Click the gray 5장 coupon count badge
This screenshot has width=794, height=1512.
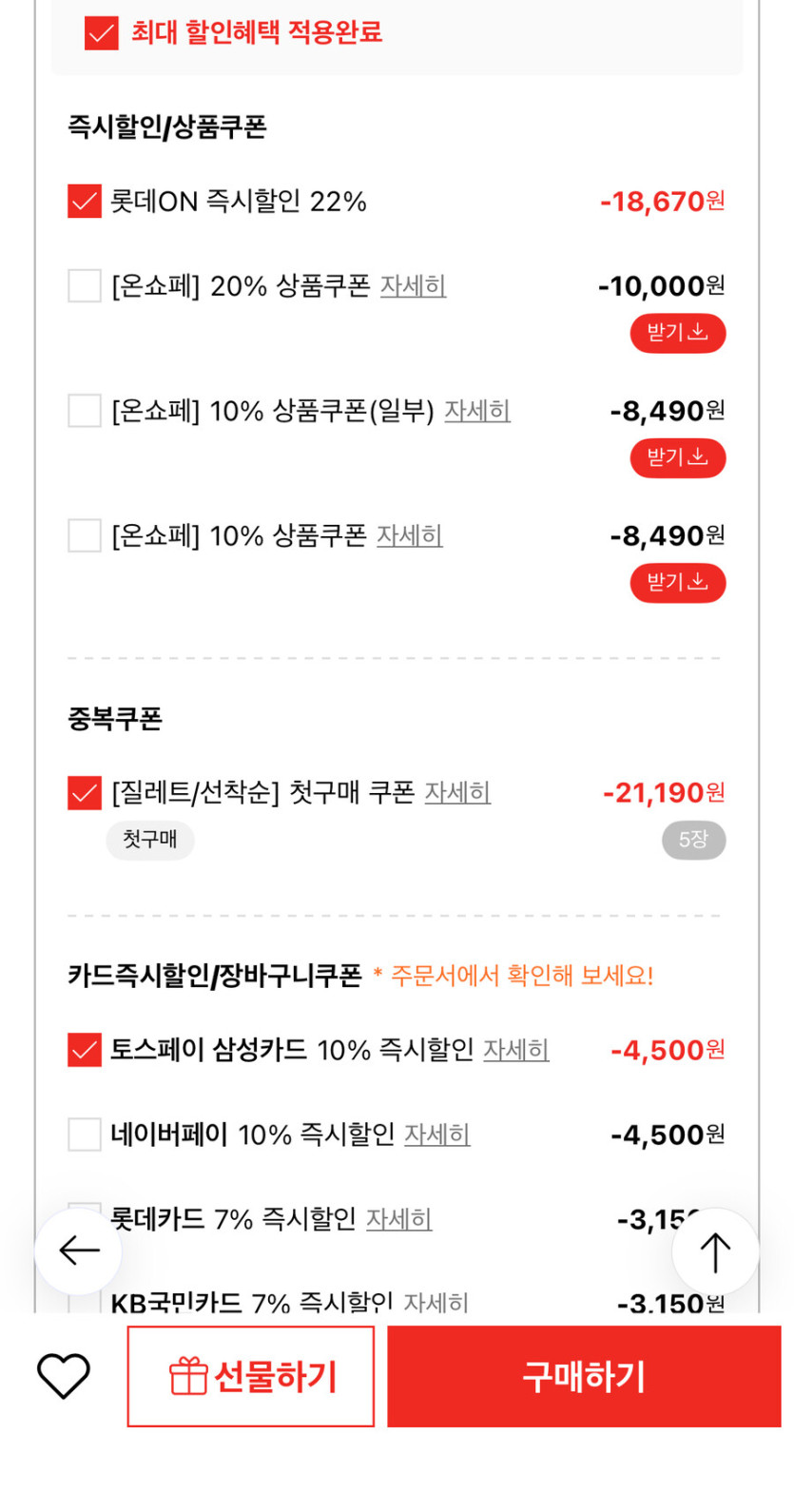[x=693, y=840]
